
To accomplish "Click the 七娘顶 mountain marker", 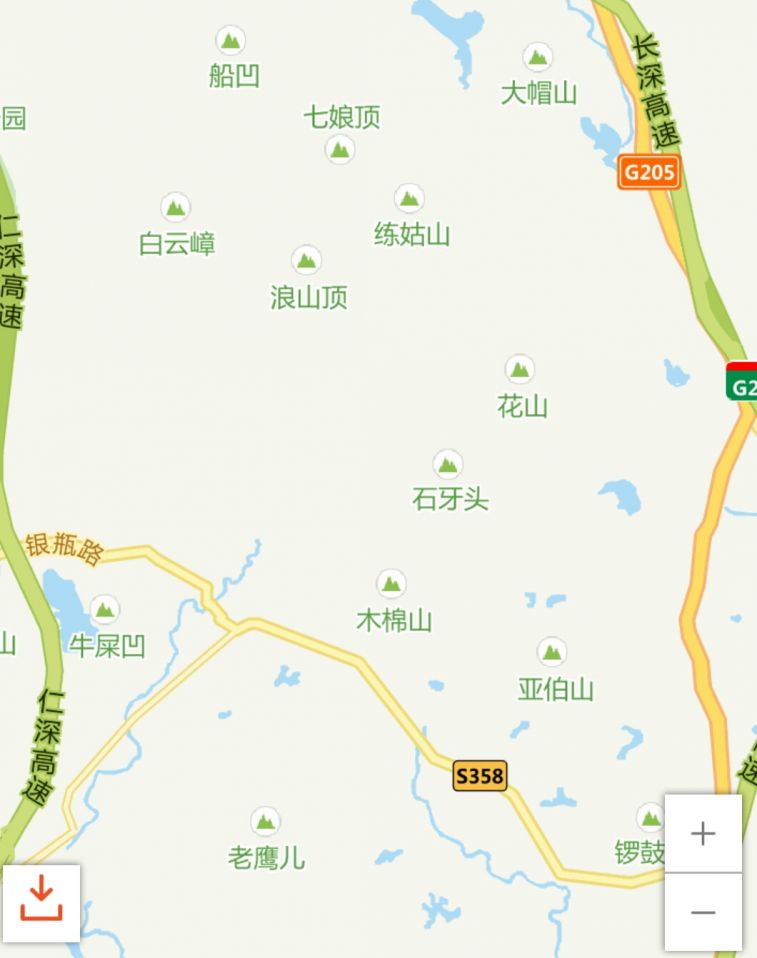I will click(338, 148).
